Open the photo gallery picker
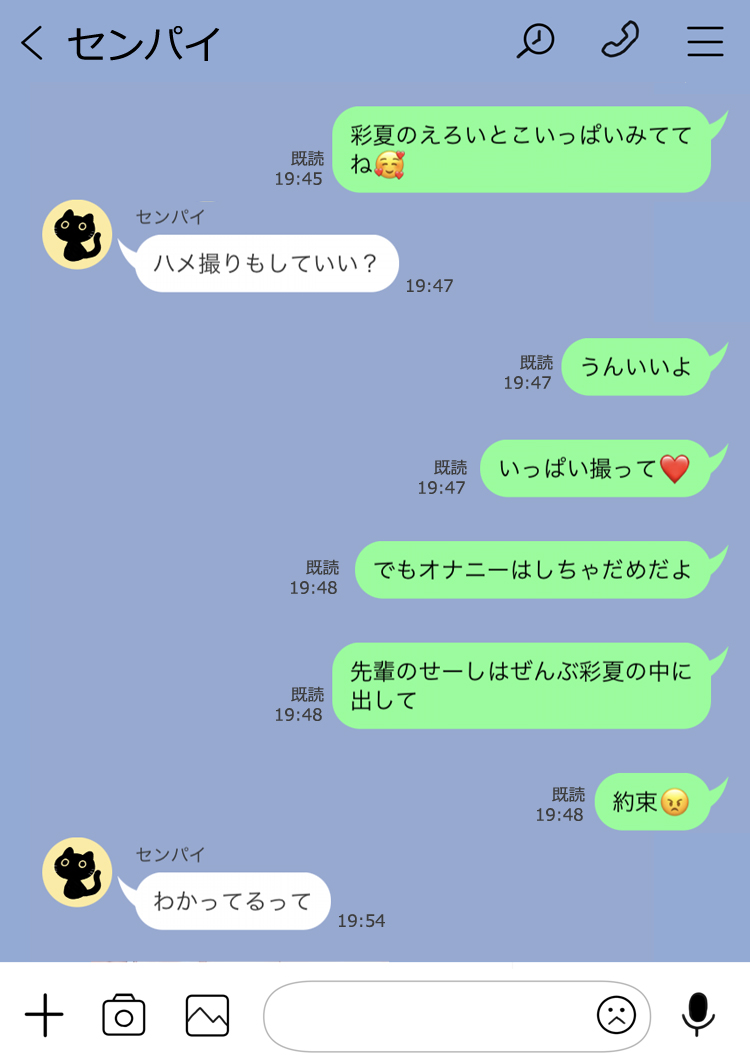This screenshot has height=1061, width=750. 207,1016
